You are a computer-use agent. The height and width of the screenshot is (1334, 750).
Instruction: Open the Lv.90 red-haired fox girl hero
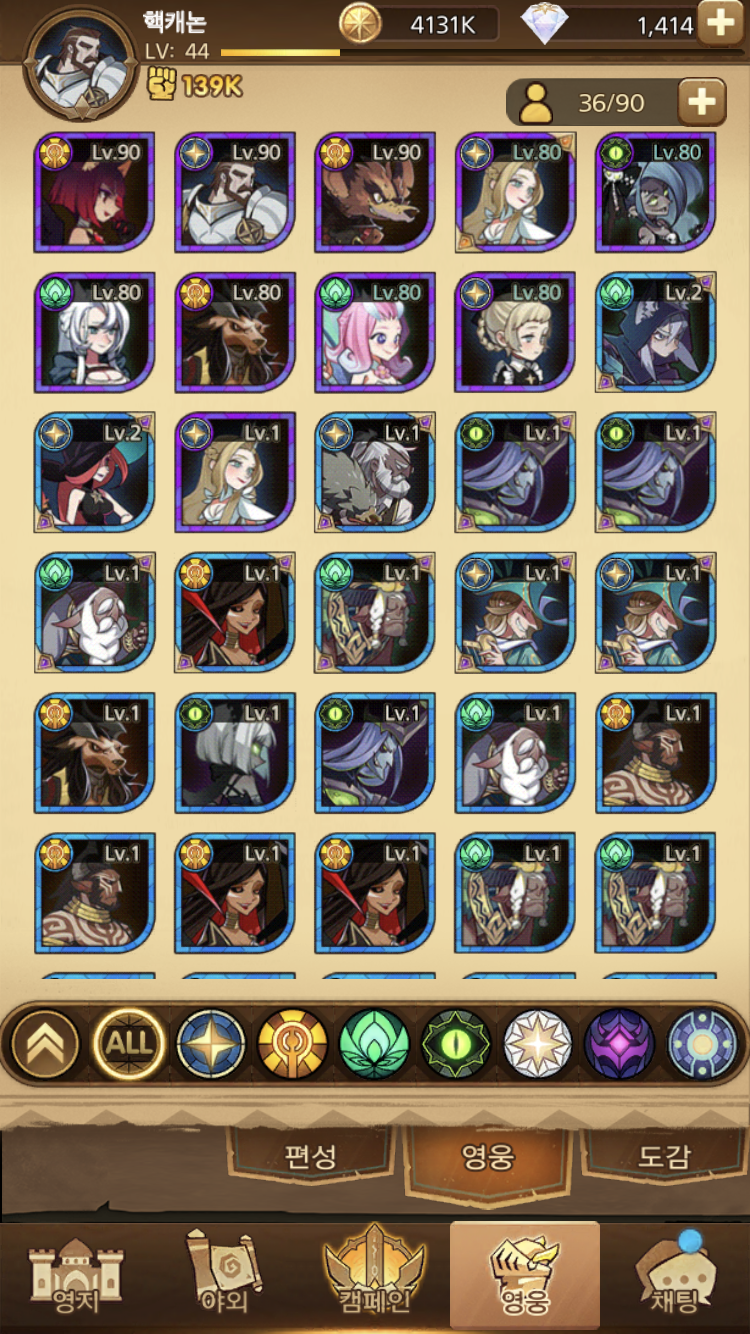click(95, 192)
